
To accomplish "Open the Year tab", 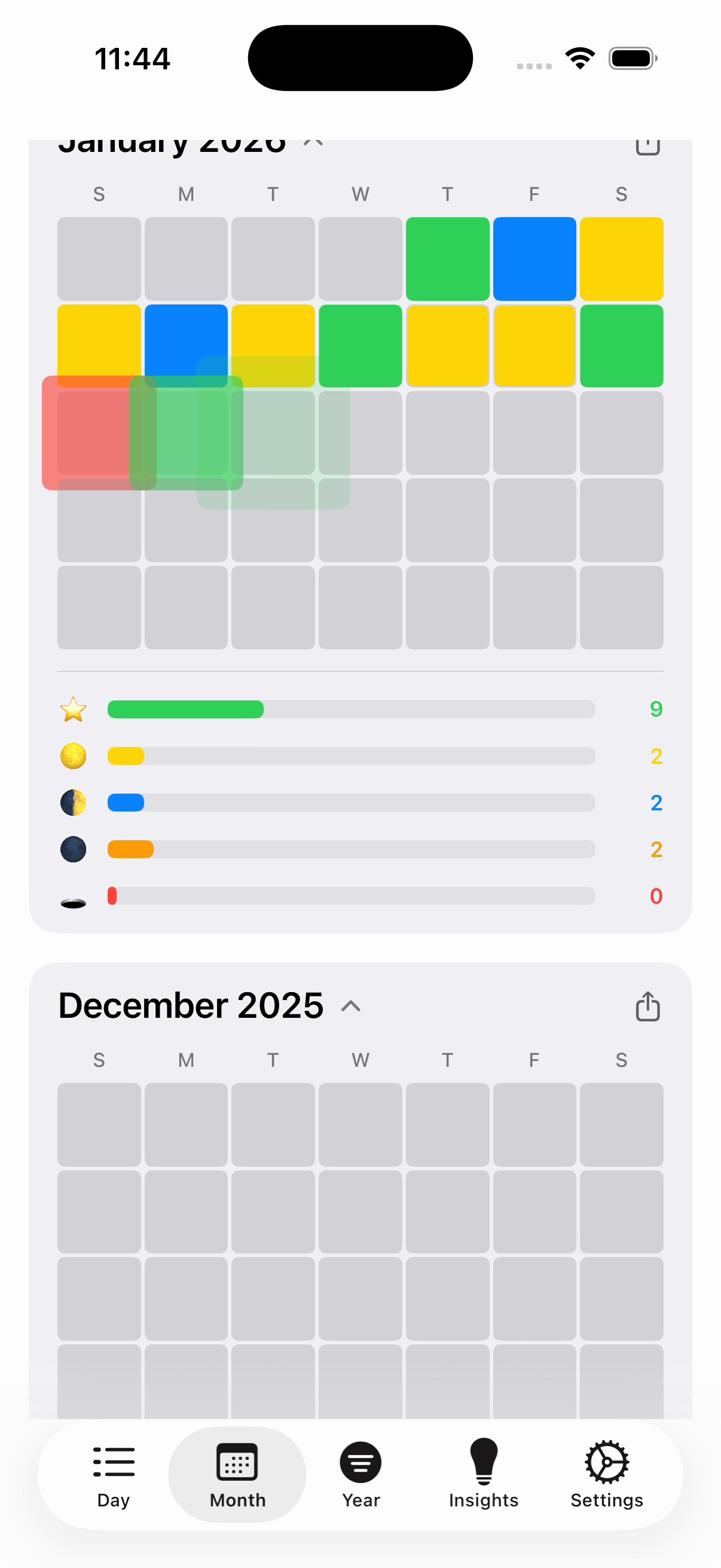I will (360, 1474).
